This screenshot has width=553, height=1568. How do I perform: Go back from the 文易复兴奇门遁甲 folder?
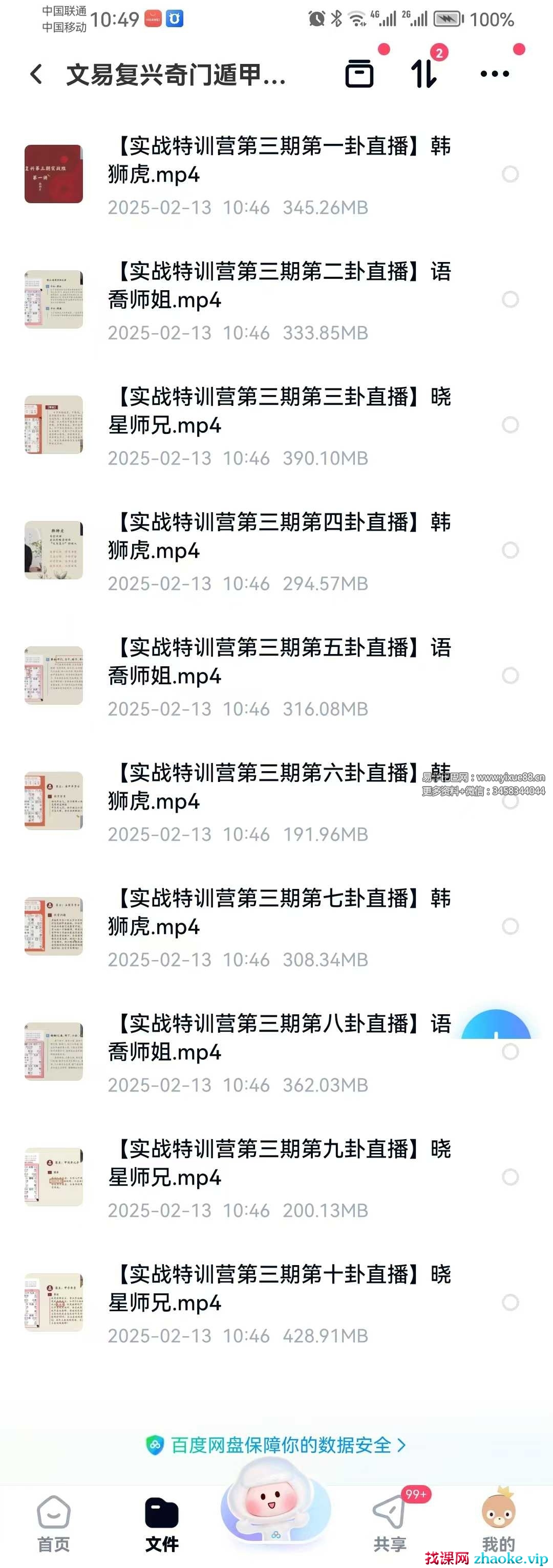tap(36, 74)
